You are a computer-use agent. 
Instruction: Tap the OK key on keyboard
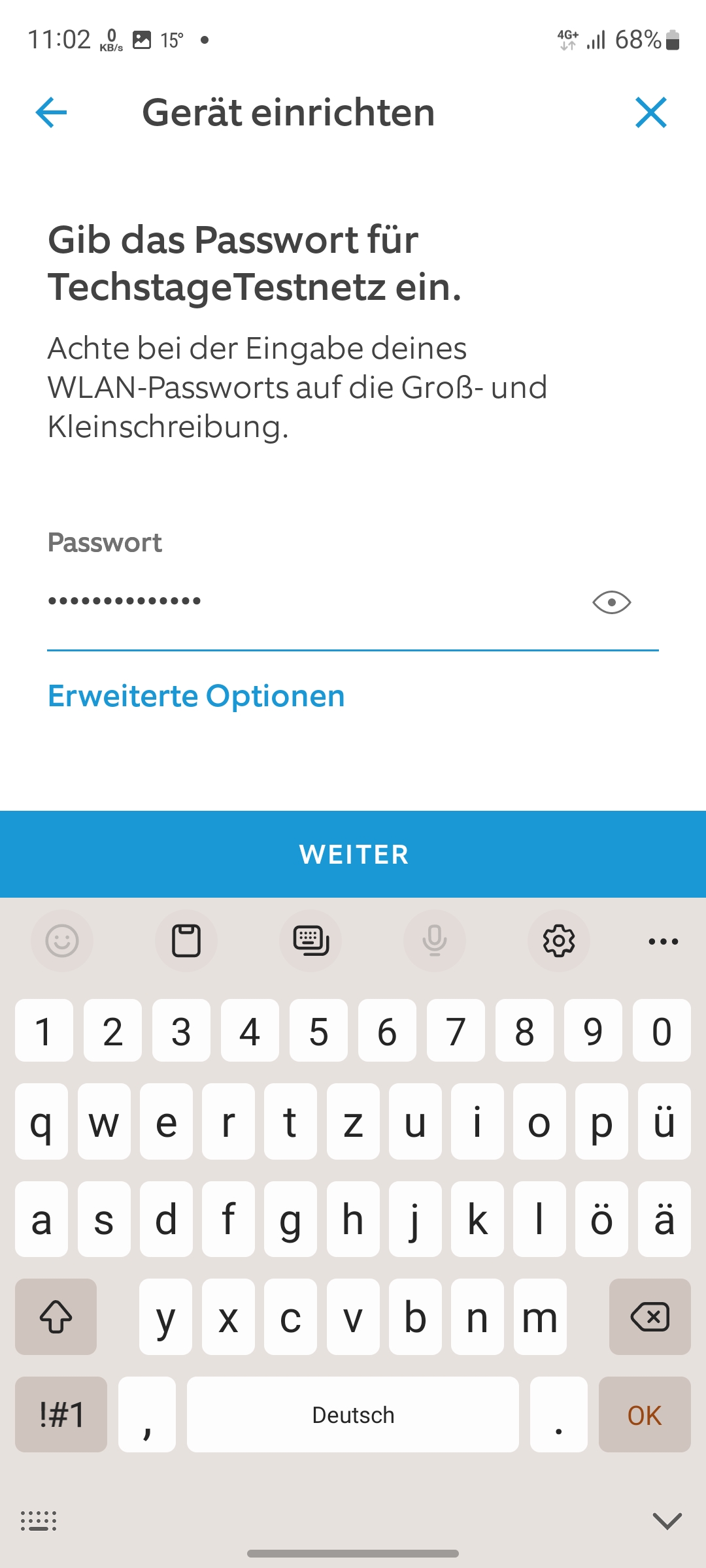tap(644, 1415)
